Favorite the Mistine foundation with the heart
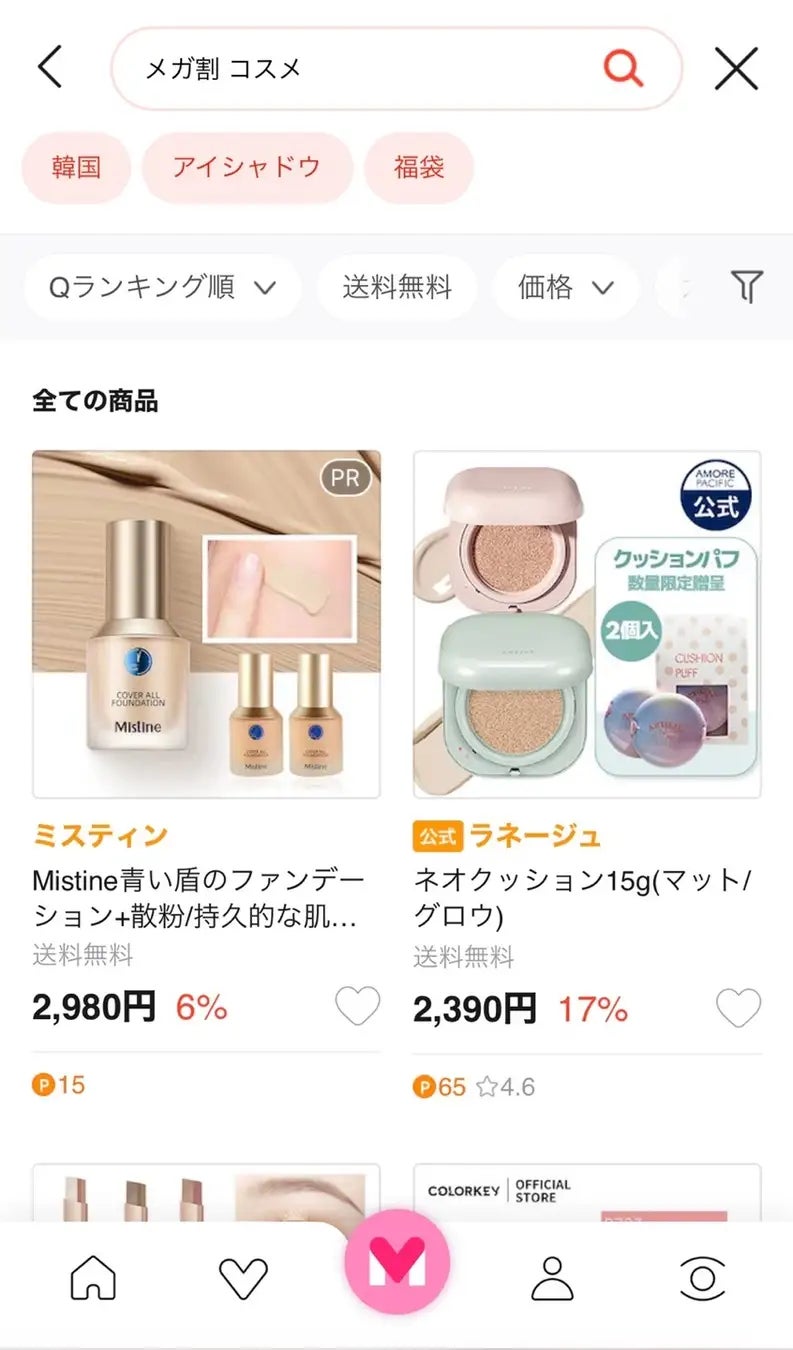Screen dimensions: 793x1350 357,1007
